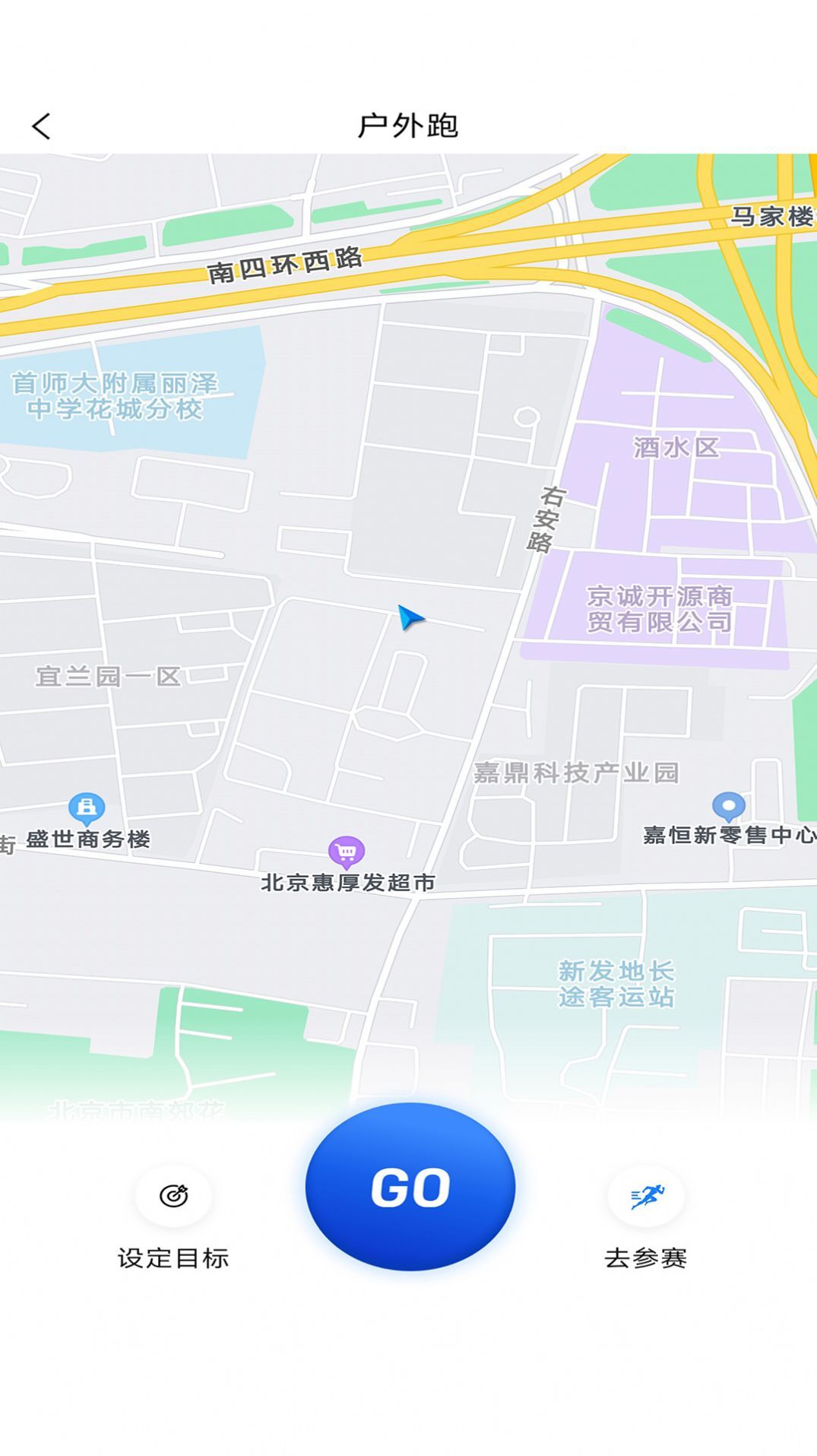Tap the blue location pin at 嘉恒新零售中心
This screenshot has height=1456, width=817.
[728, 803]
